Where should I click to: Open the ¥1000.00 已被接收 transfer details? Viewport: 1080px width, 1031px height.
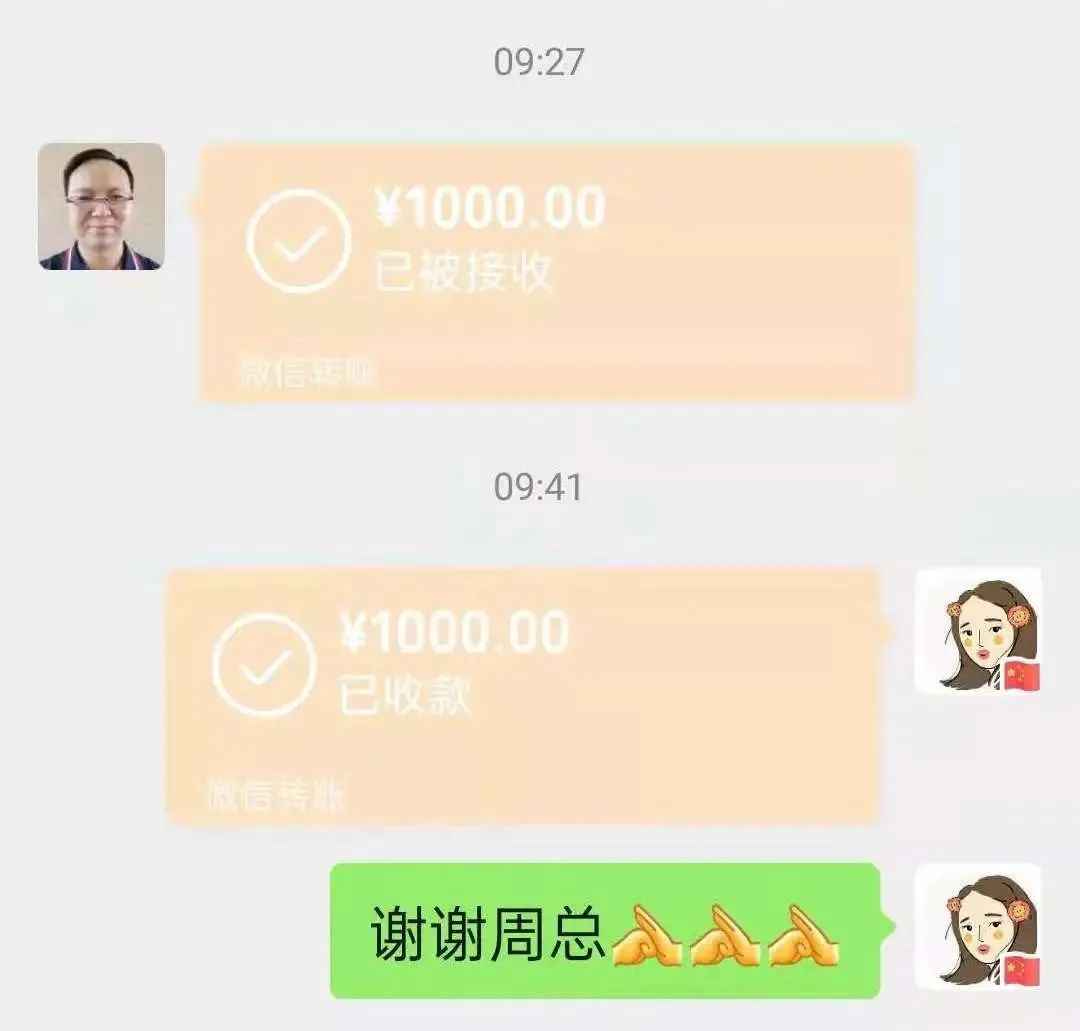tap(556, 272)
